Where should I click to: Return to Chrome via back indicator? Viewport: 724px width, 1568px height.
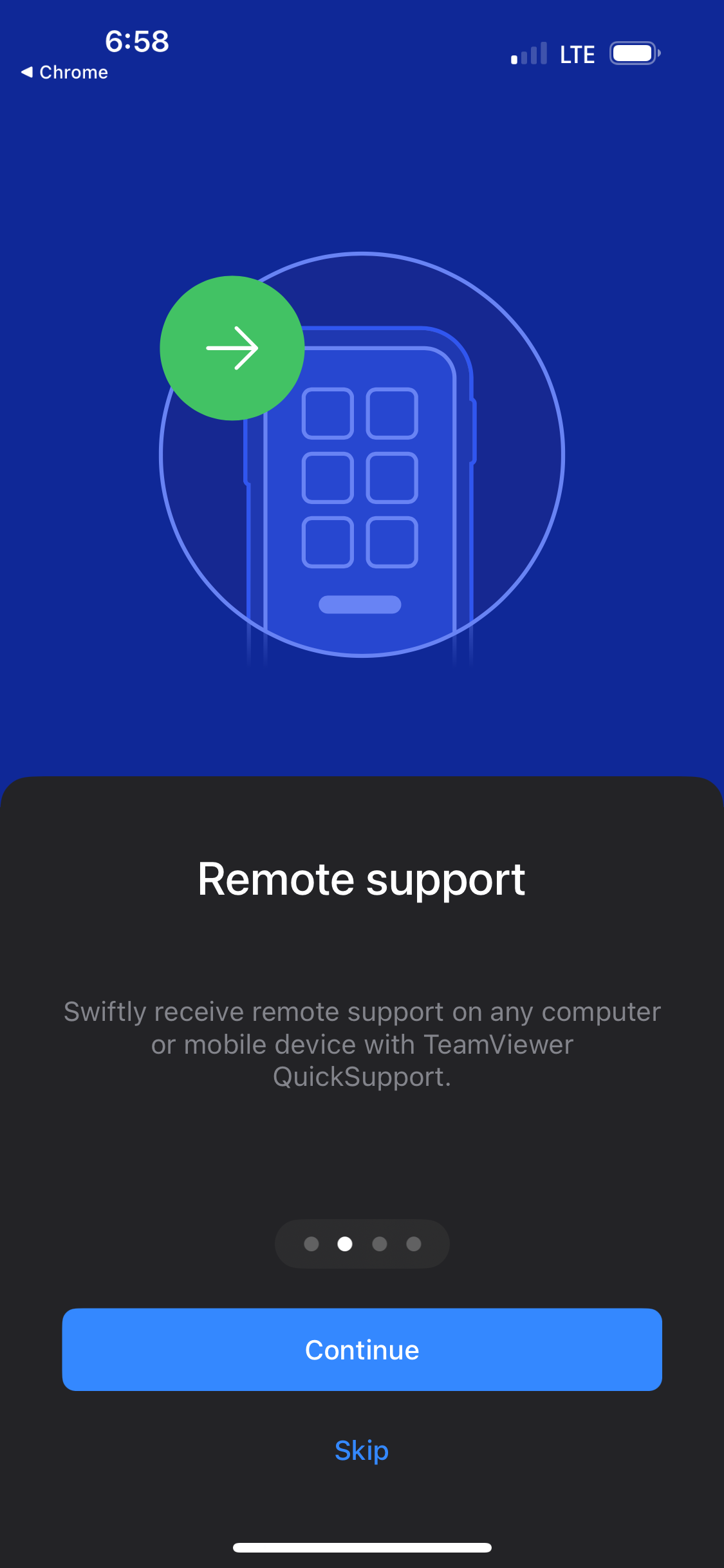[x=64, y=72]
